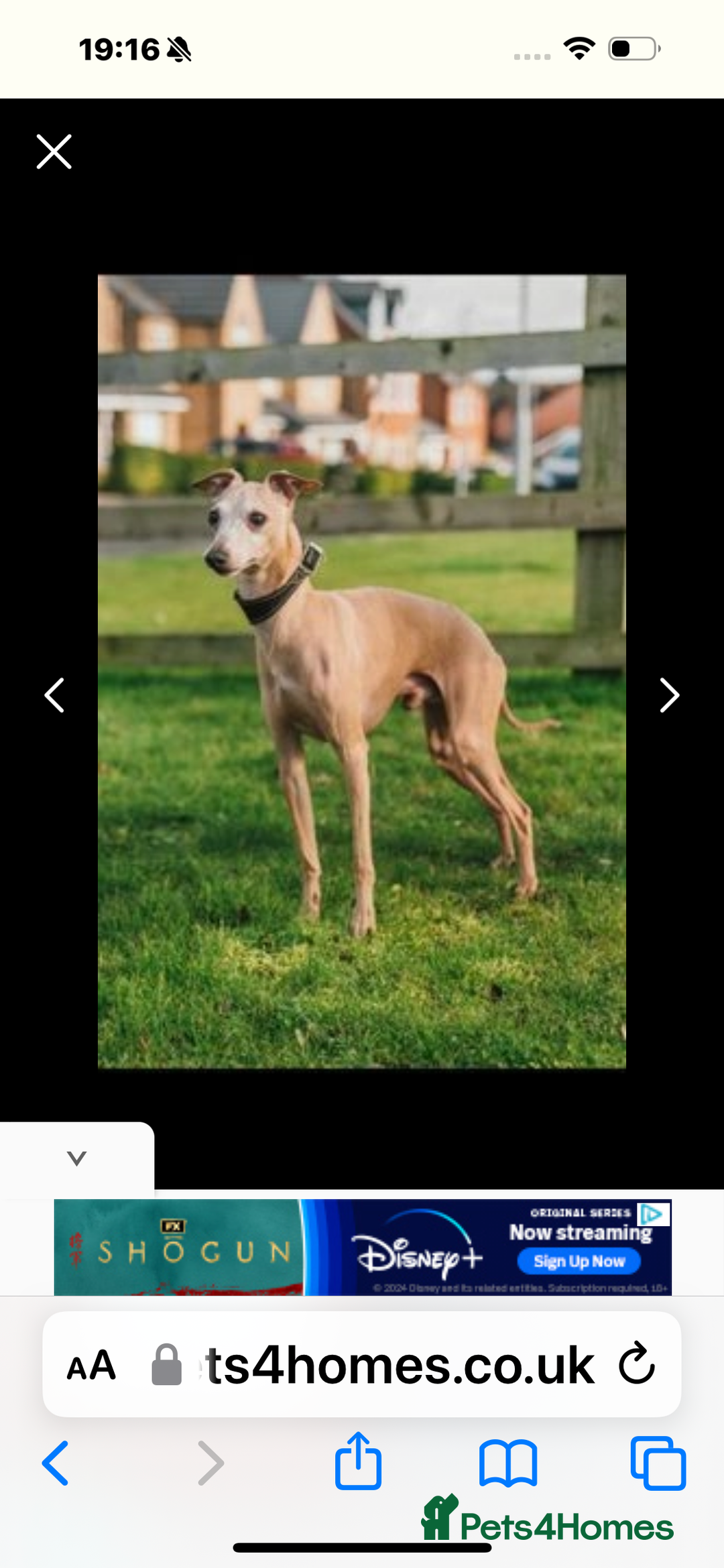Show all open tabs
This screenshot has height=1568, width=724.
[658, 1463]
